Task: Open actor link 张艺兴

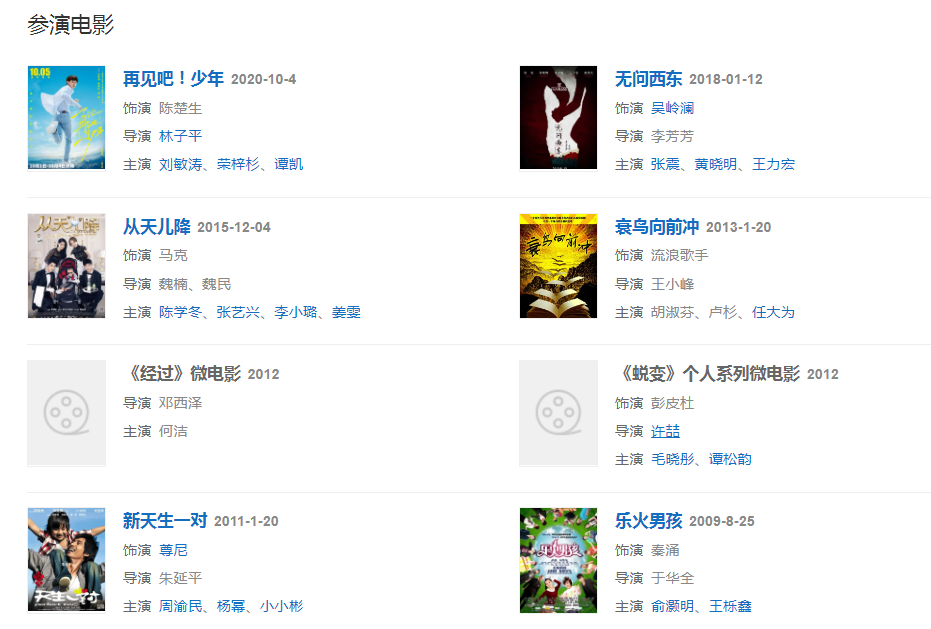Action: click(238, 312)
